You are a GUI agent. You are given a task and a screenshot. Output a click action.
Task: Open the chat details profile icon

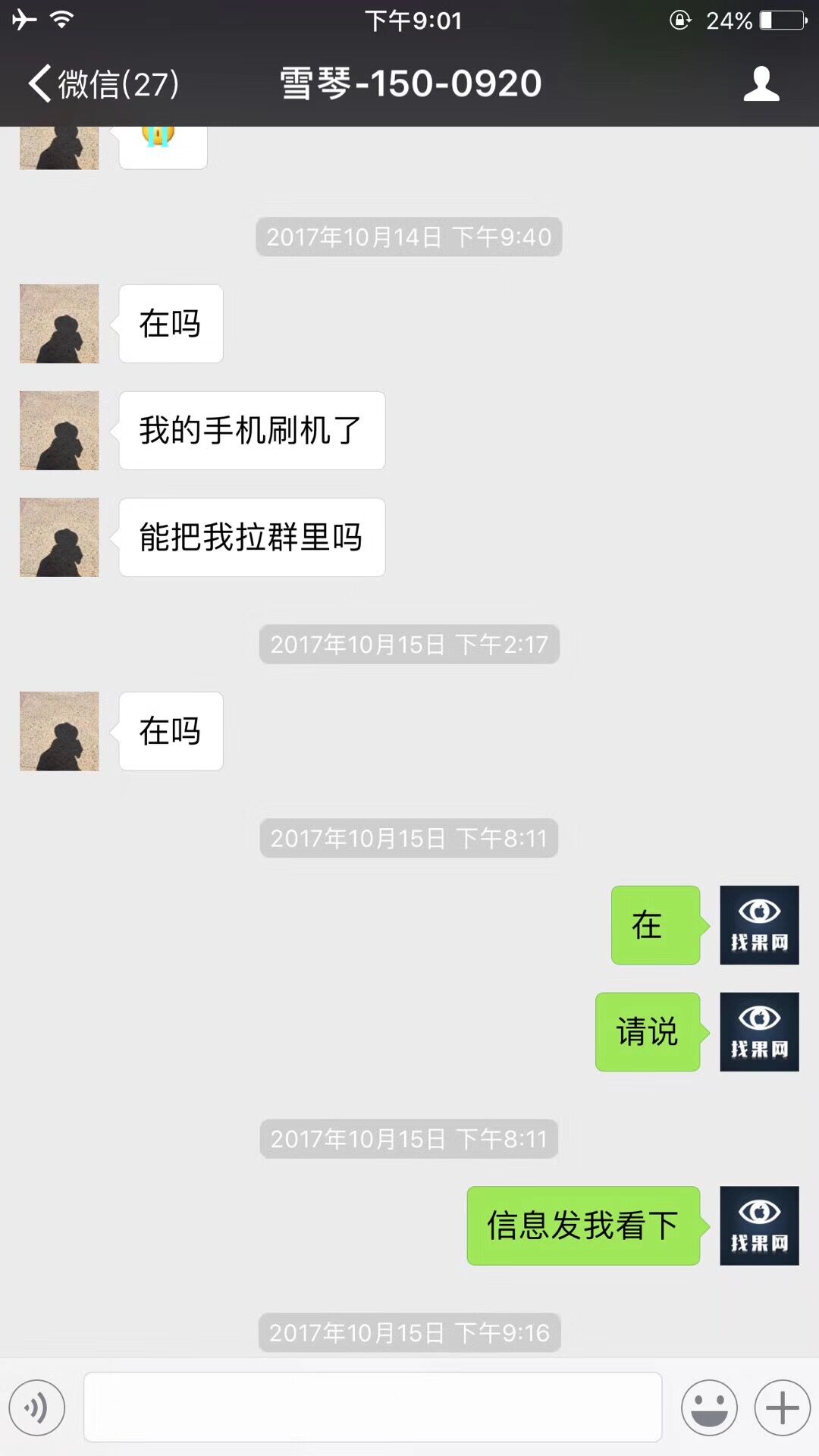pos(761,83)
